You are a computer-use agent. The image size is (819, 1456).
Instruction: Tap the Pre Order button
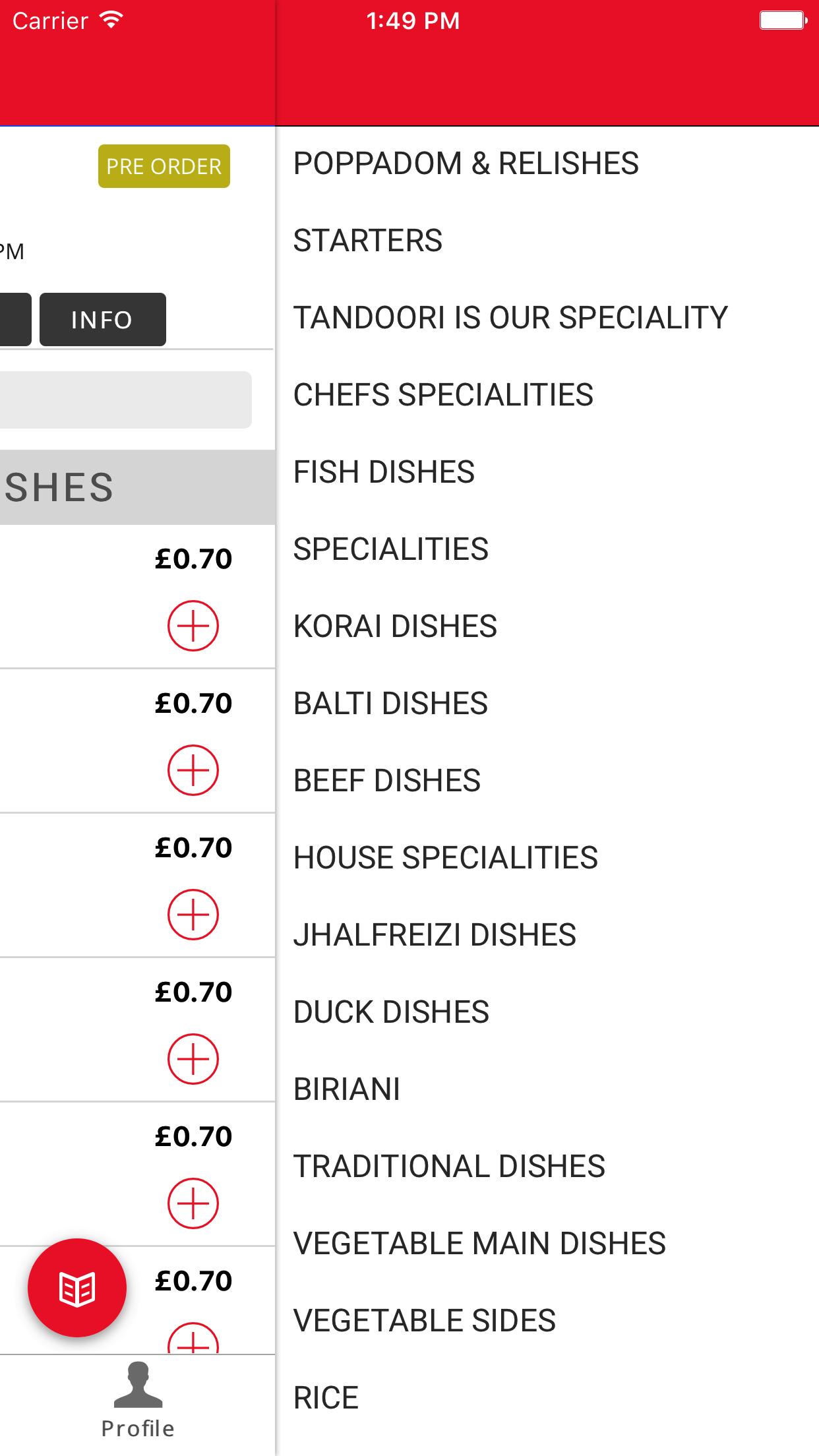[x=164, y=166]
